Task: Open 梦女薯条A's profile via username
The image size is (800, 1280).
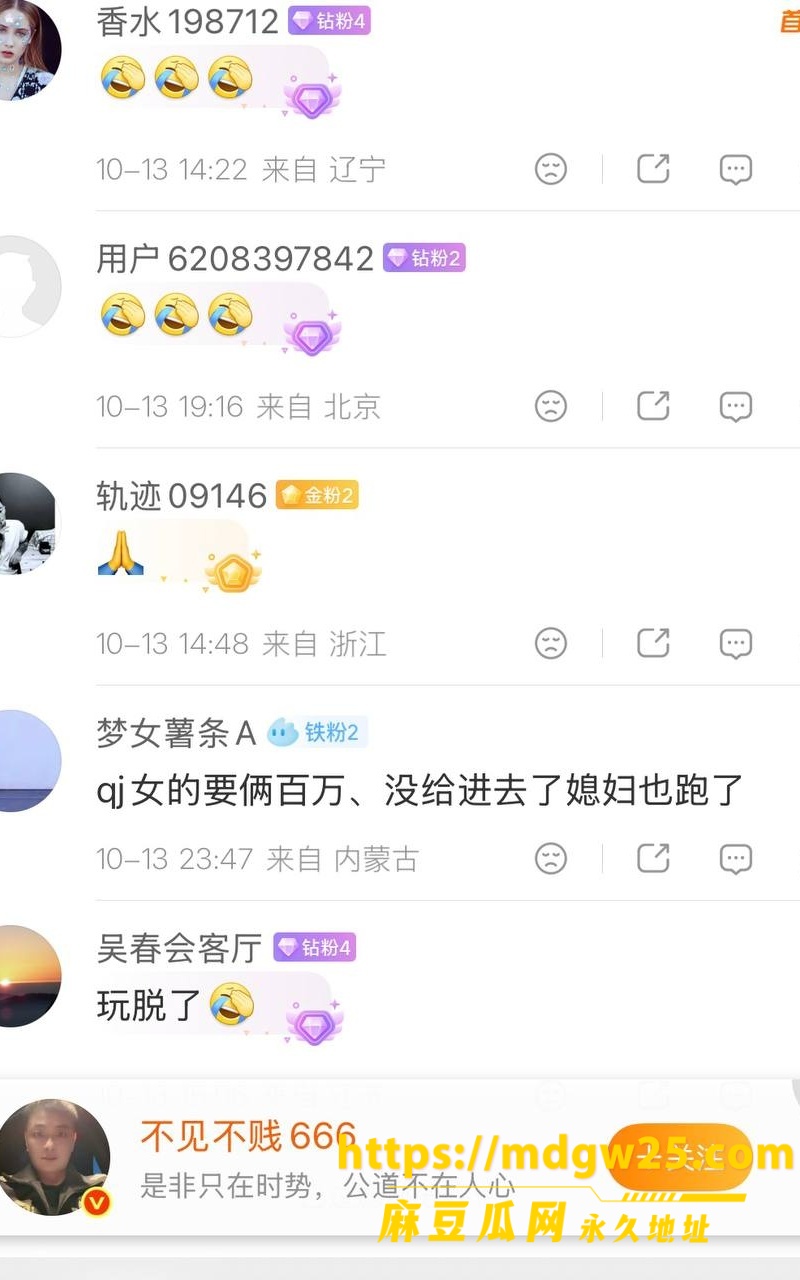Action: (176, 733)
